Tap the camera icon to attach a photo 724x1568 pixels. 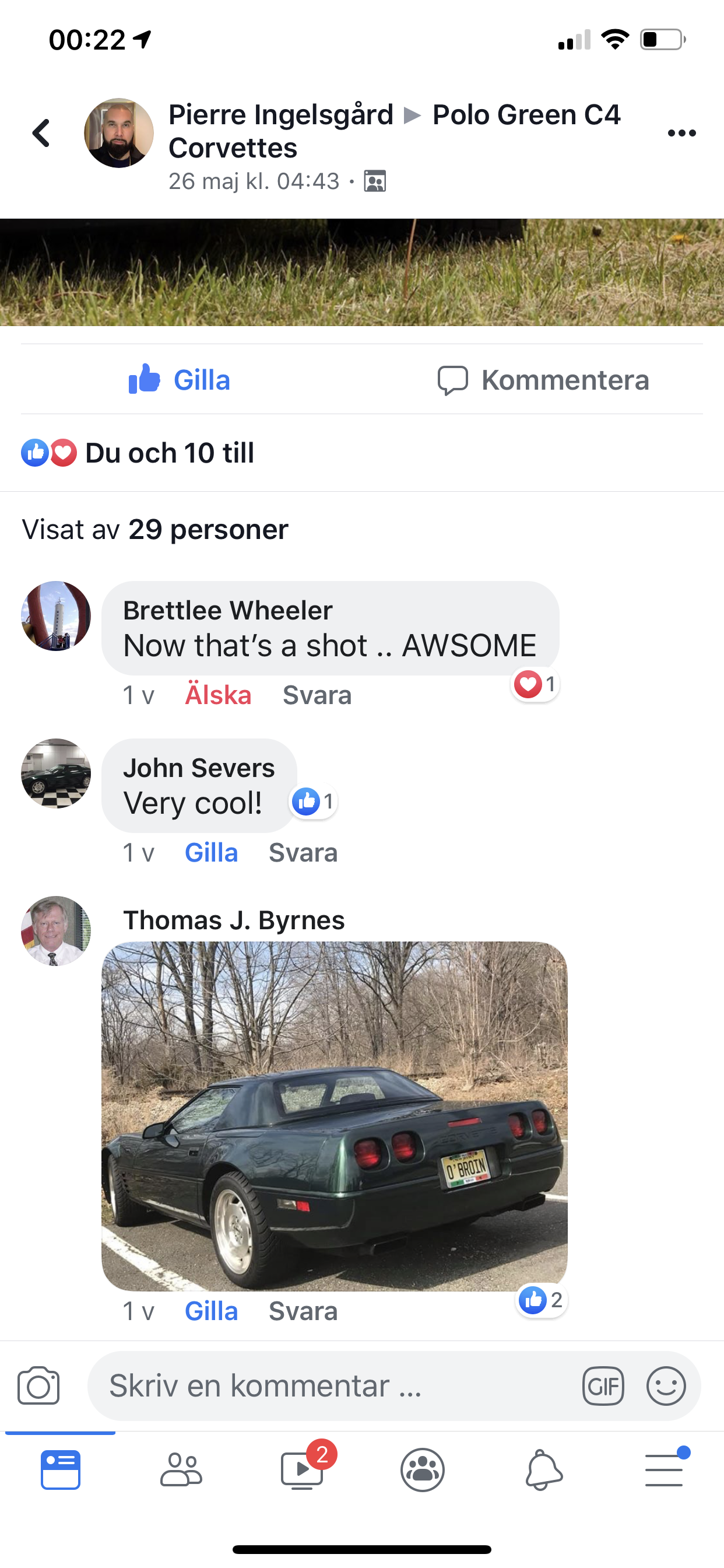pyautogui.click(x=38, y=1386)
